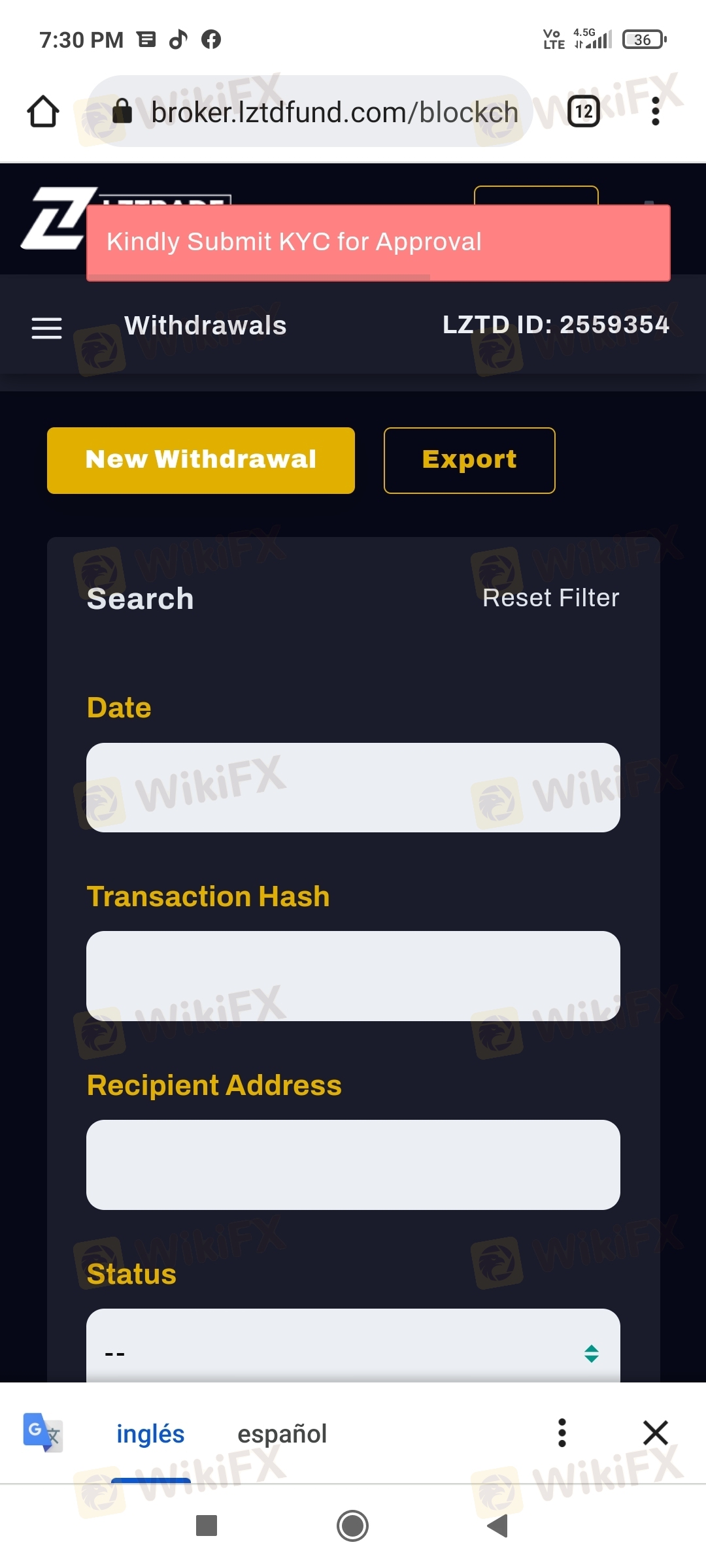Screen dimensions: 706x1568
Task: Go to browser home page
Action: (43, 112)
